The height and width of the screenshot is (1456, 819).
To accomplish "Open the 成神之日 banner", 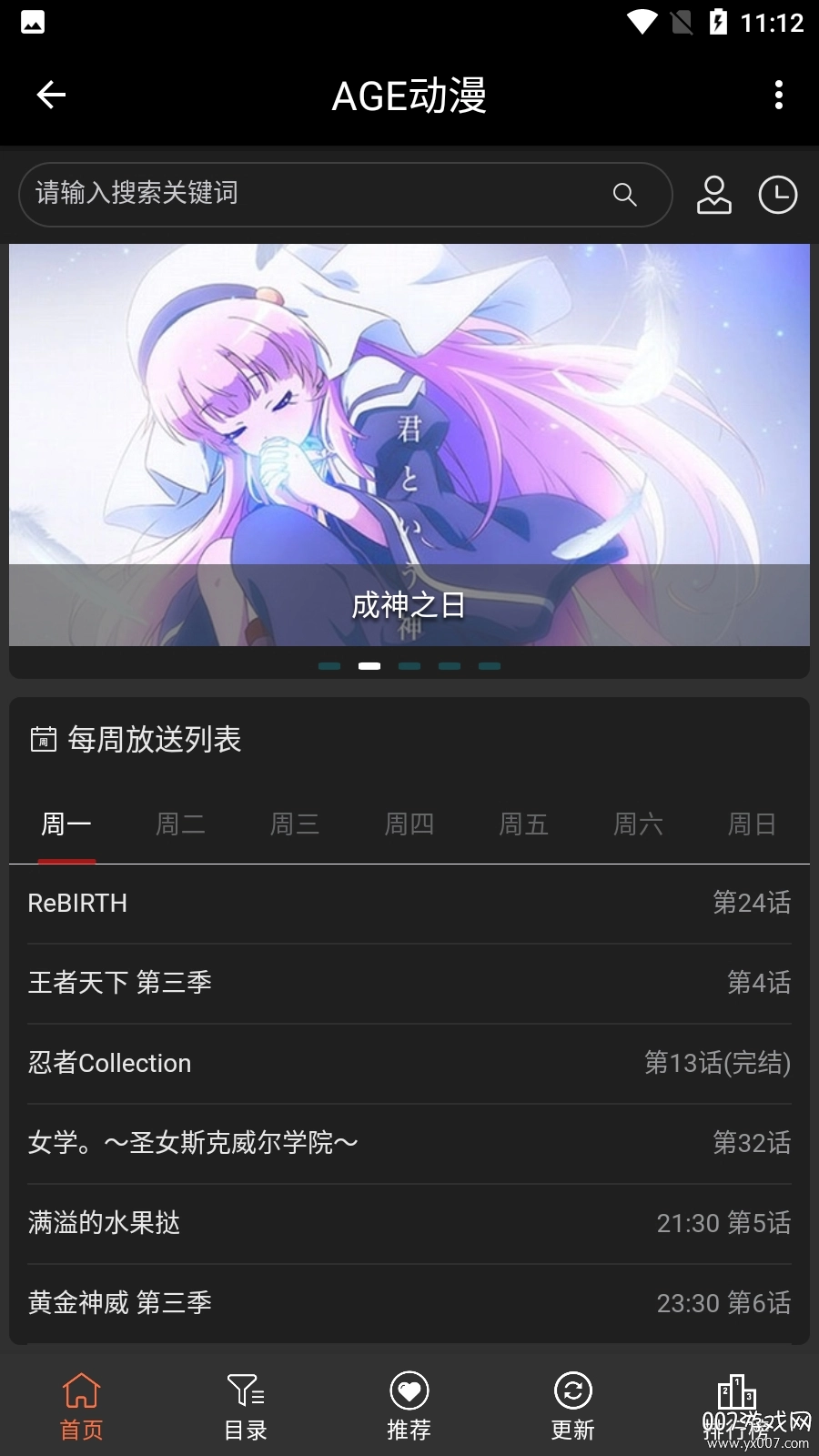I will (409, 446).
